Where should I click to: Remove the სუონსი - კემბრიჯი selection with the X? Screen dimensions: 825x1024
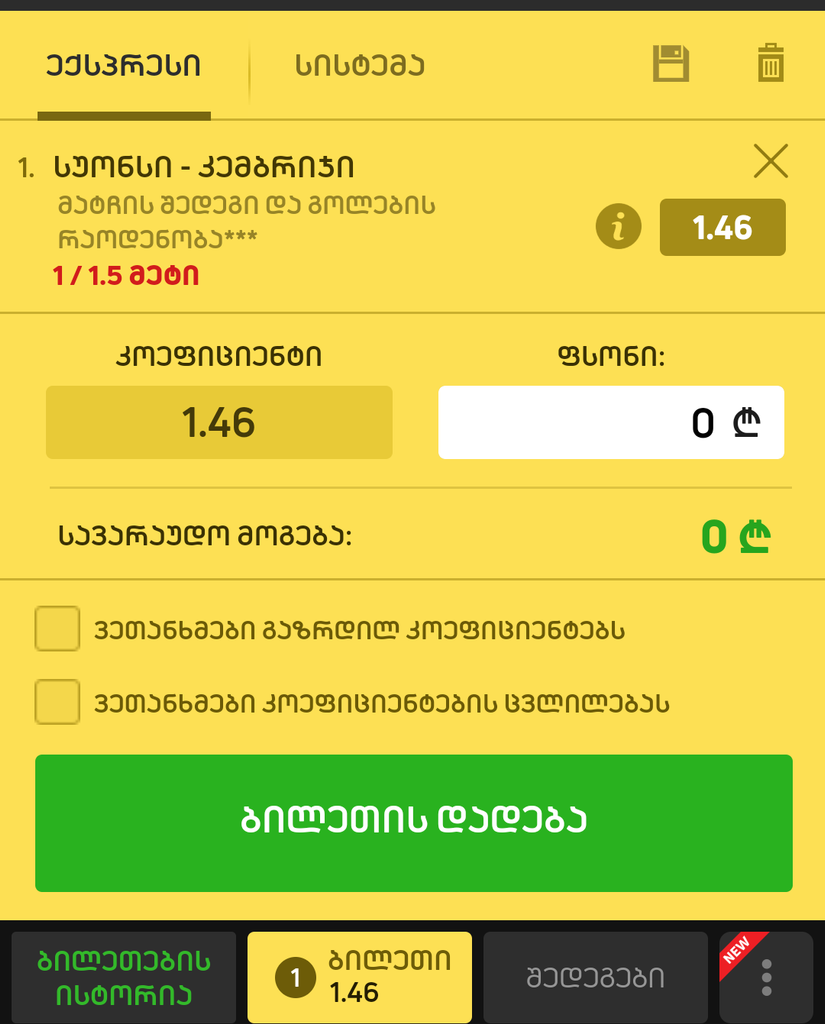click(x=770, y=162)
